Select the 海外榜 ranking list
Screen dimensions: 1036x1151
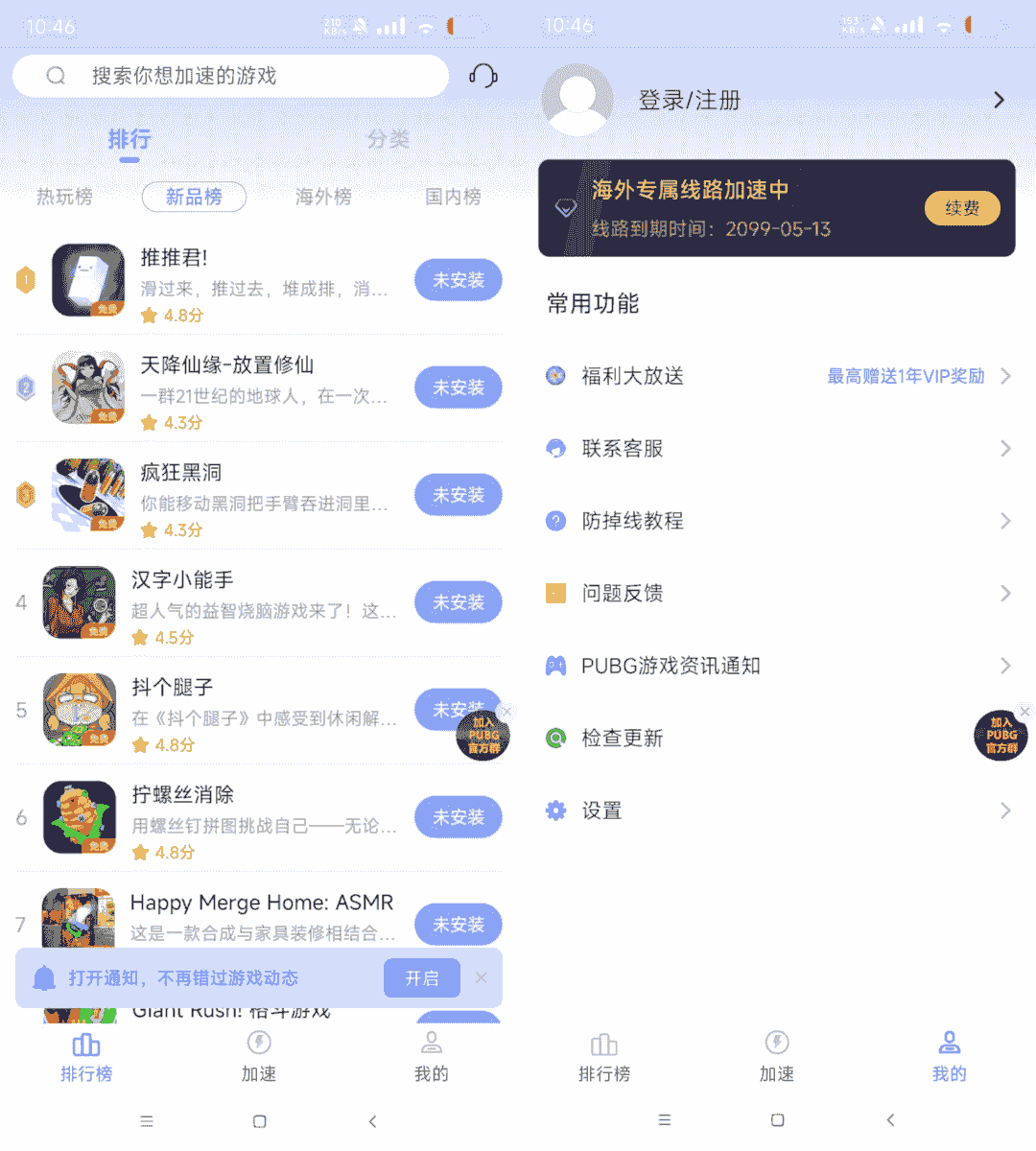pos(323,197)
